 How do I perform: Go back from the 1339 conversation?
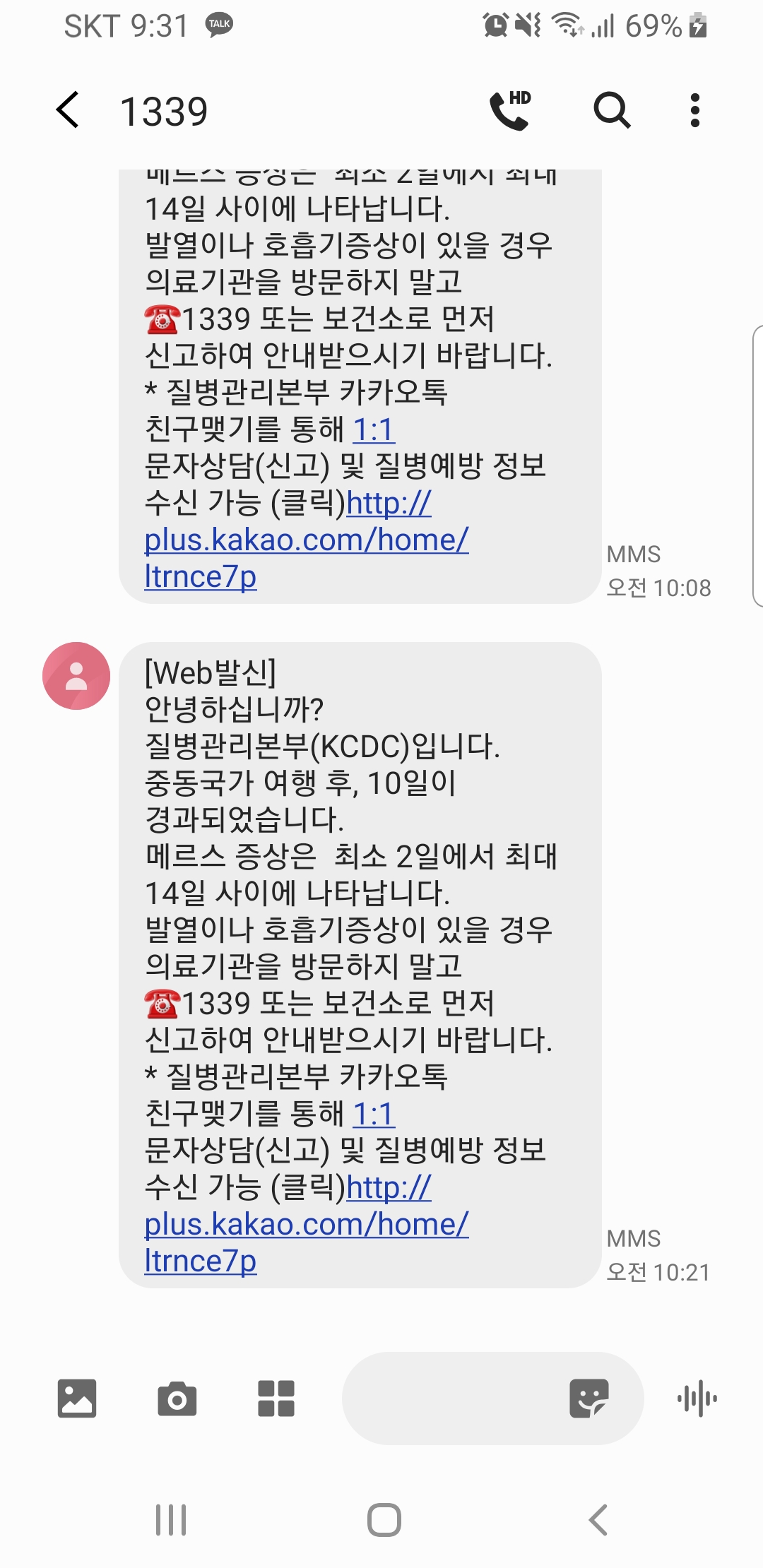tap(68, 110)
